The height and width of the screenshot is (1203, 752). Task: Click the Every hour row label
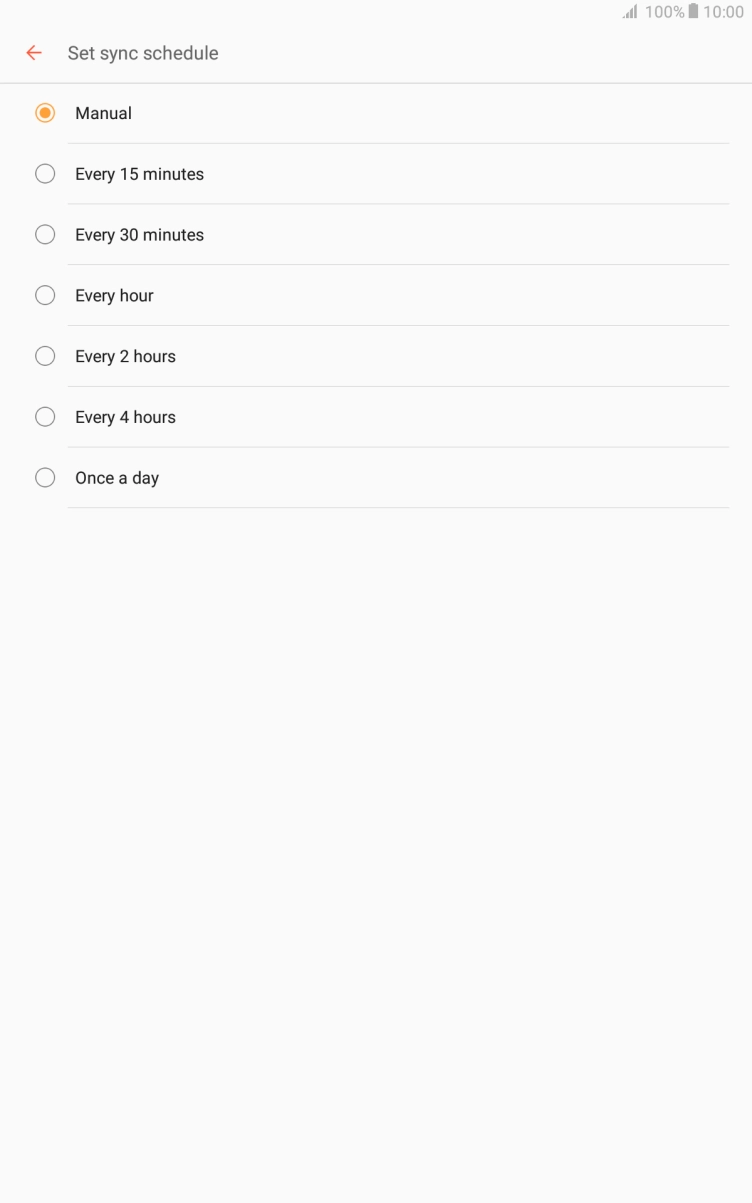coord(114,295)
